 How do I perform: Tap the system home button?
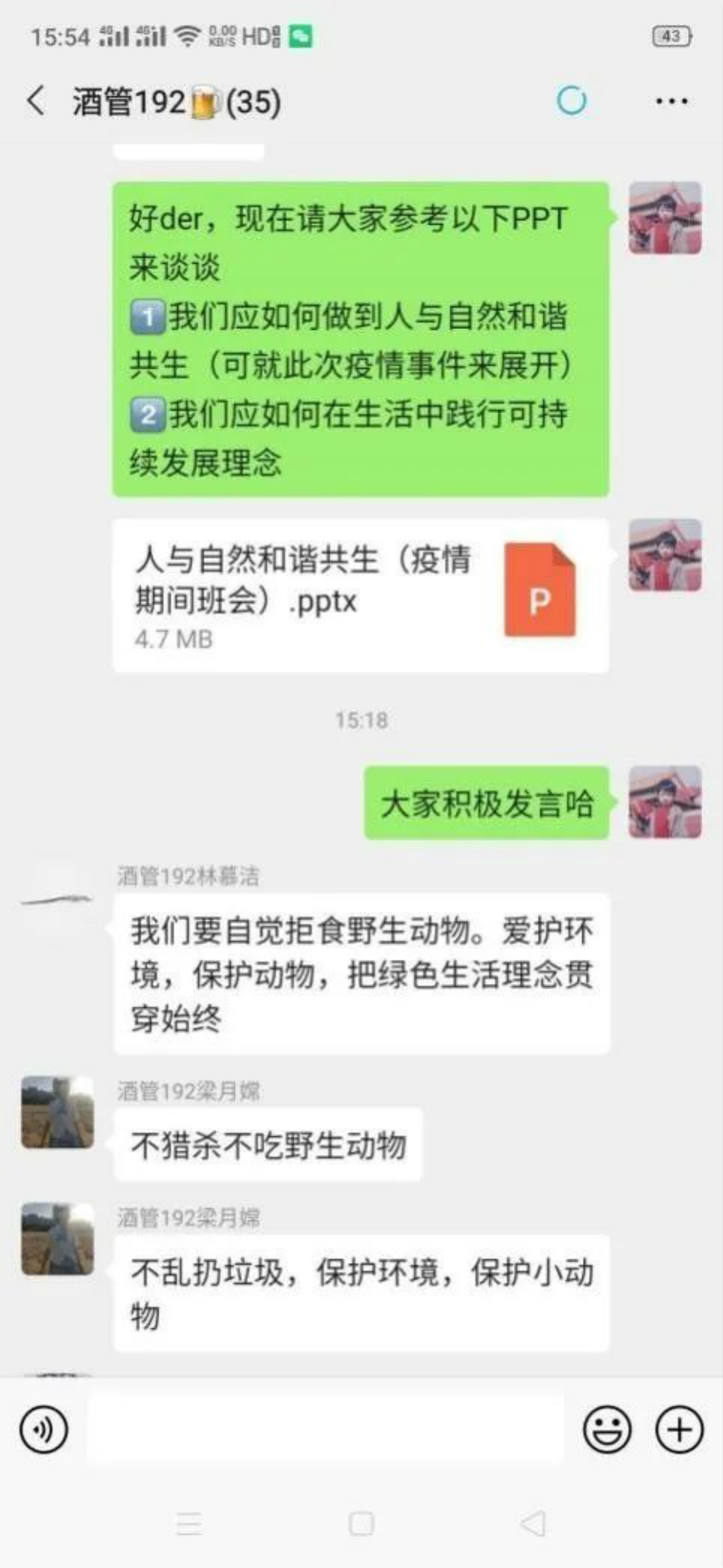pyautogui.click(x=361, y=1524)
